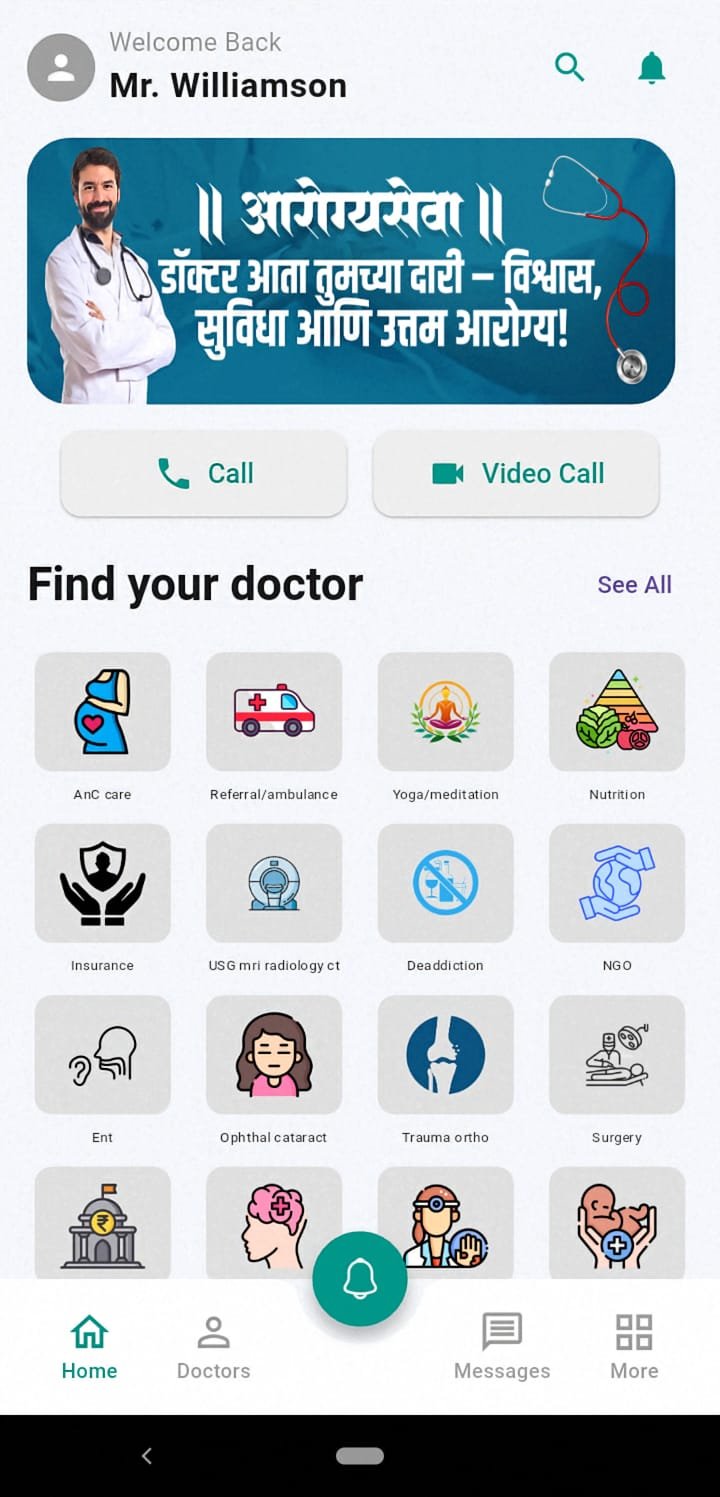Viewport: 720px width, 1497px height.
Task: Open the AnC care category
Action: (102, 711)
